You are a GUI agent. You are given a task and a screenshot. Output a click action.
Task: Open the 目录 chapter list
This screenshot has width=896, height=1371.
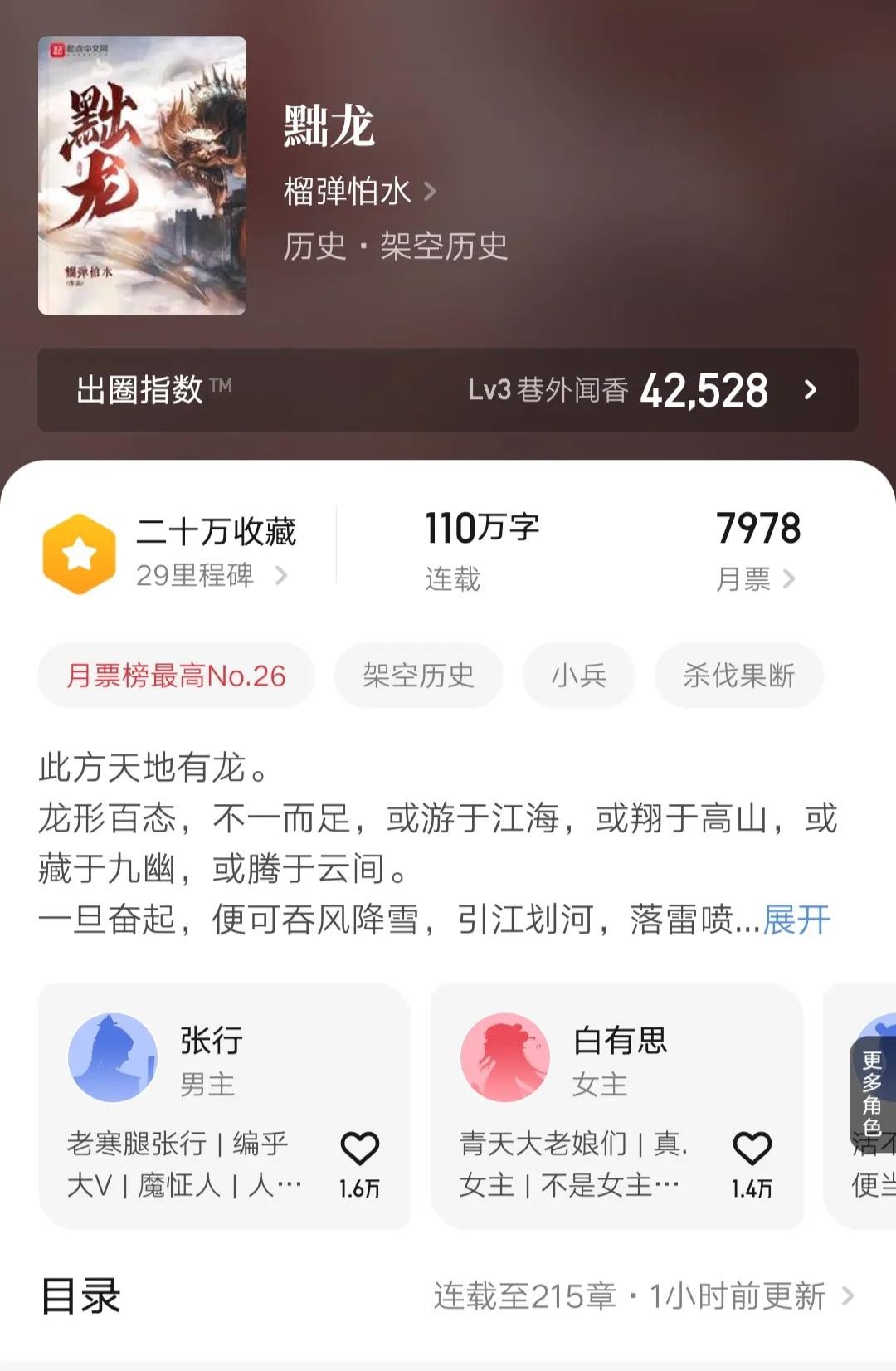click(x=448, y=1295)
